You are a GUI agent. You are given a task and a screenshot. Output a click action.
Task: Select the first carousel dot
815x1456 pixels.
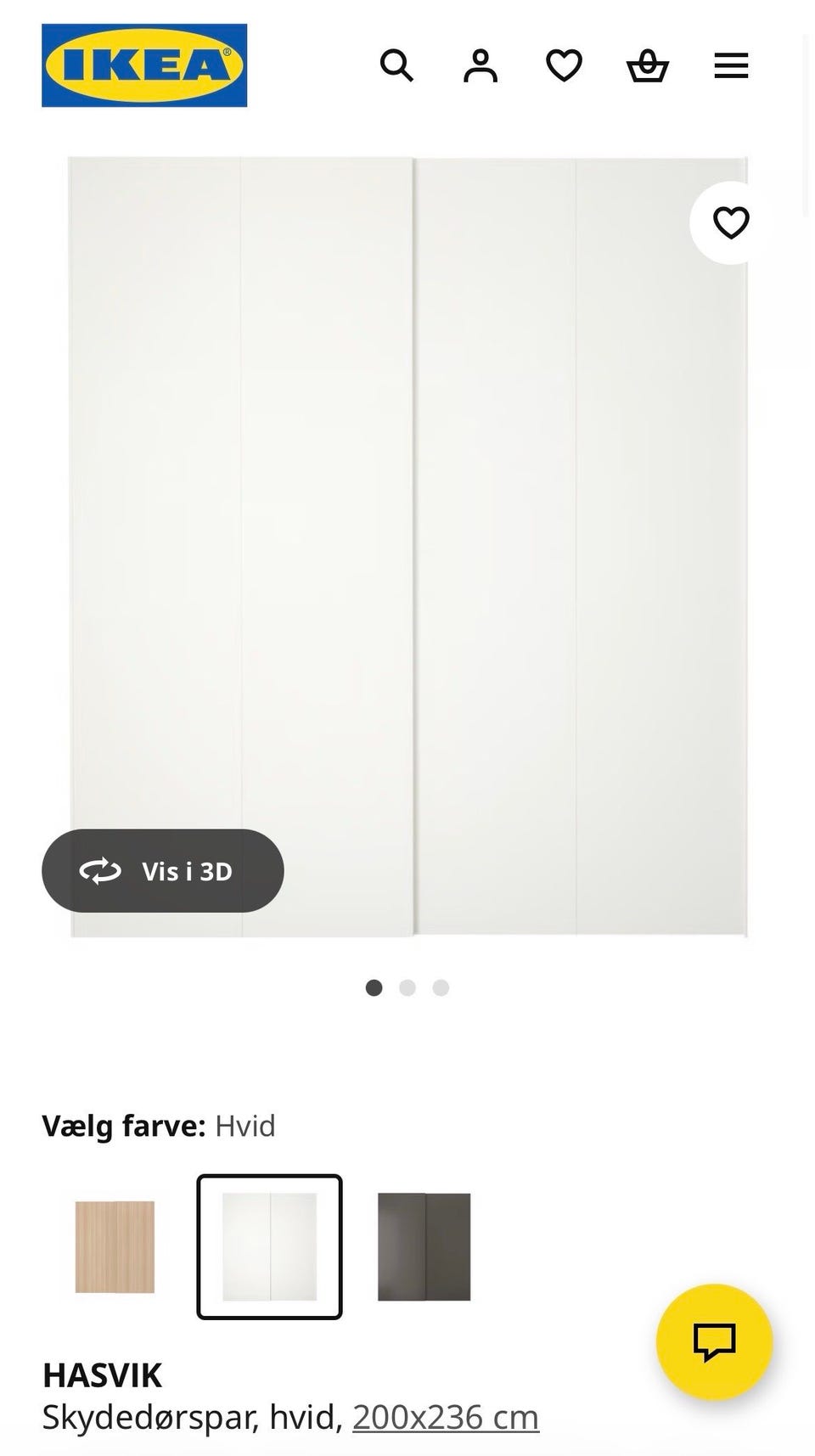pyautogui.click(x=374, y=987)
